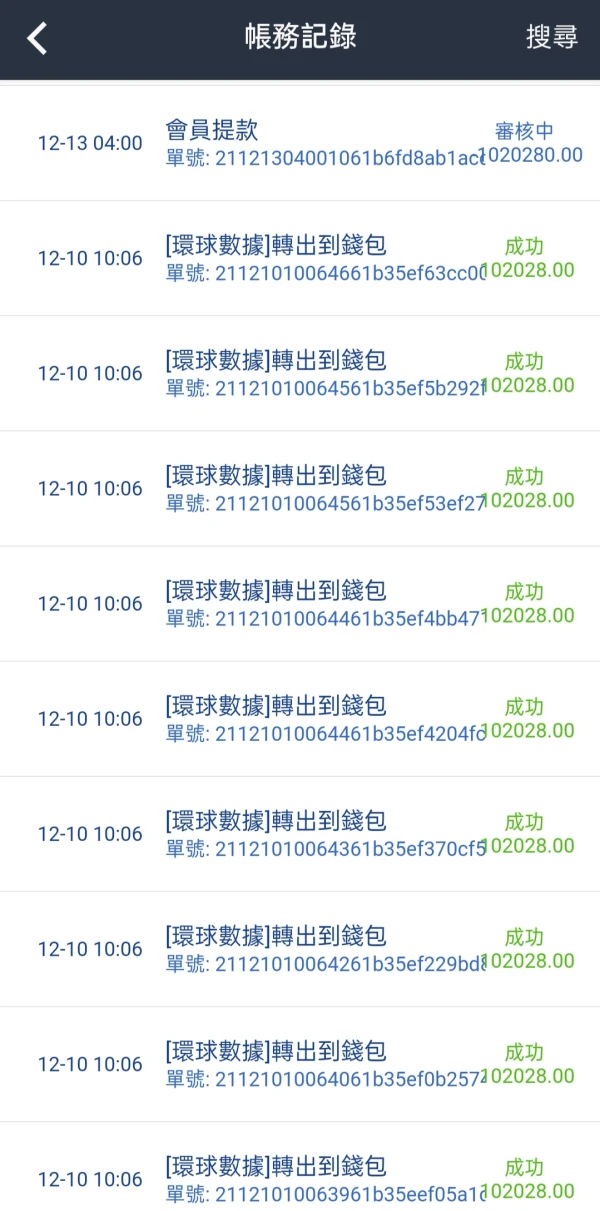Open transfer record ending in b35ef63cc0
Image resolution: width=600 pixels, height=1211 pixels.
point(300,258)
